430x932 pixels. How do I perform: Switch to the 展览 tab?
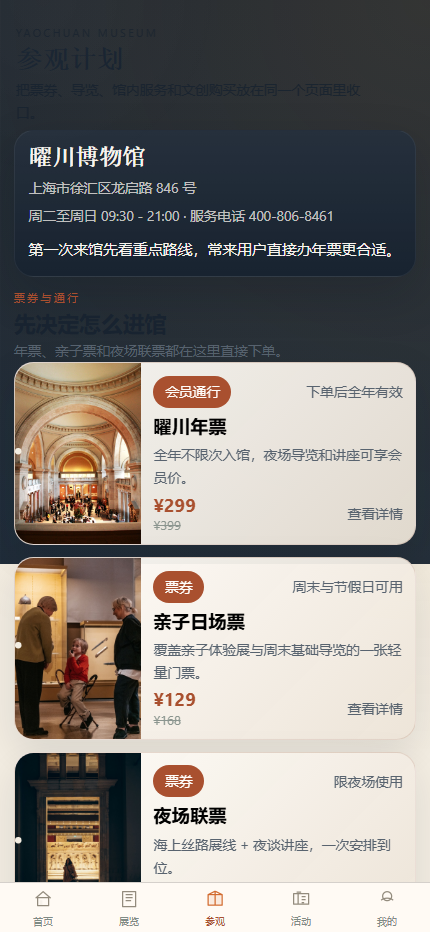(129, 908)
